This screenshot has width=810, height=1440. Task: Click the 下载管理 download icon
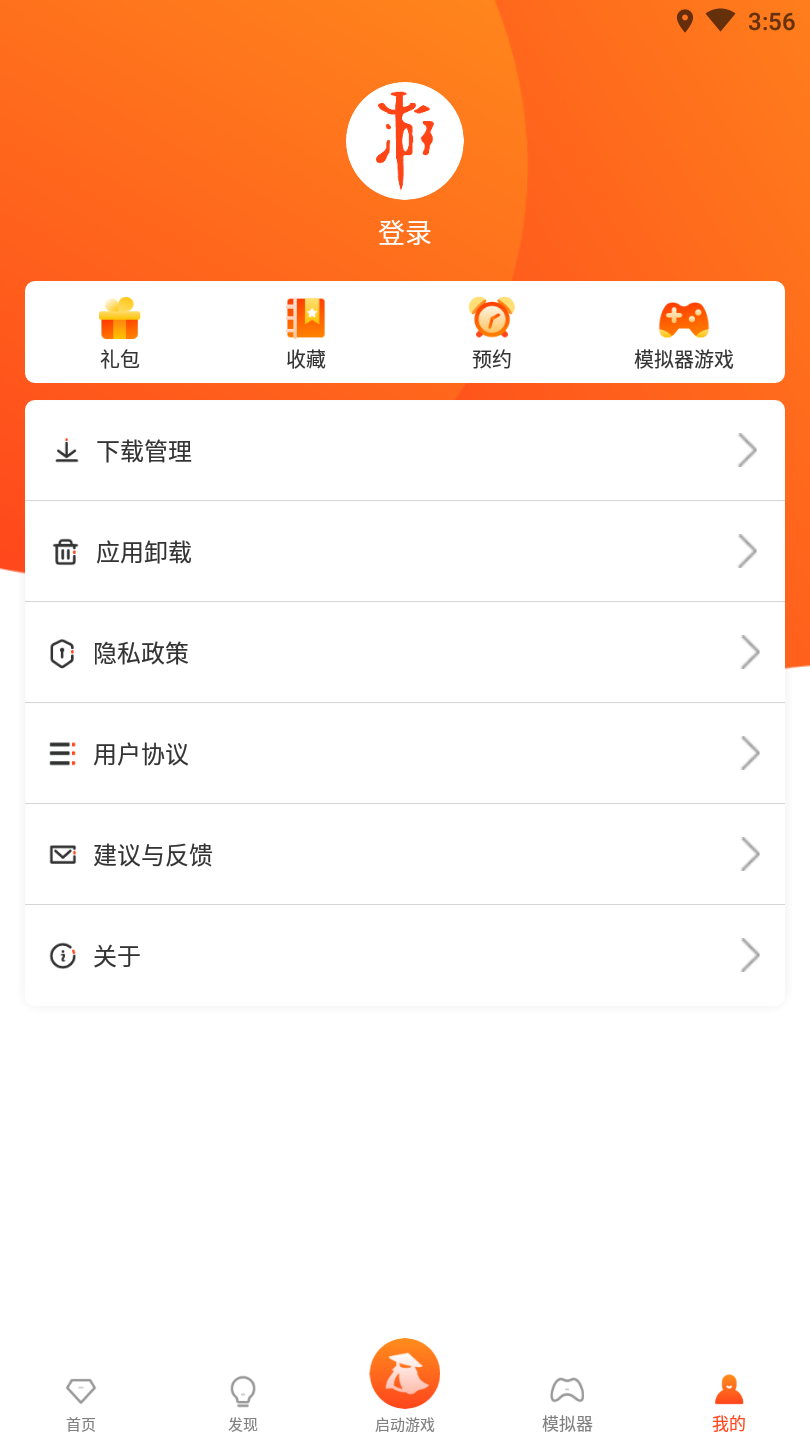(65, 450)
